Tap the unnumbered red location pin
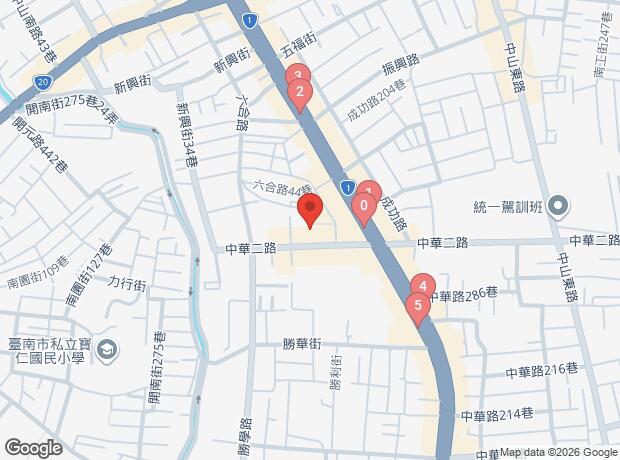The width and height of the screenshot is (620, 460). 309,210
